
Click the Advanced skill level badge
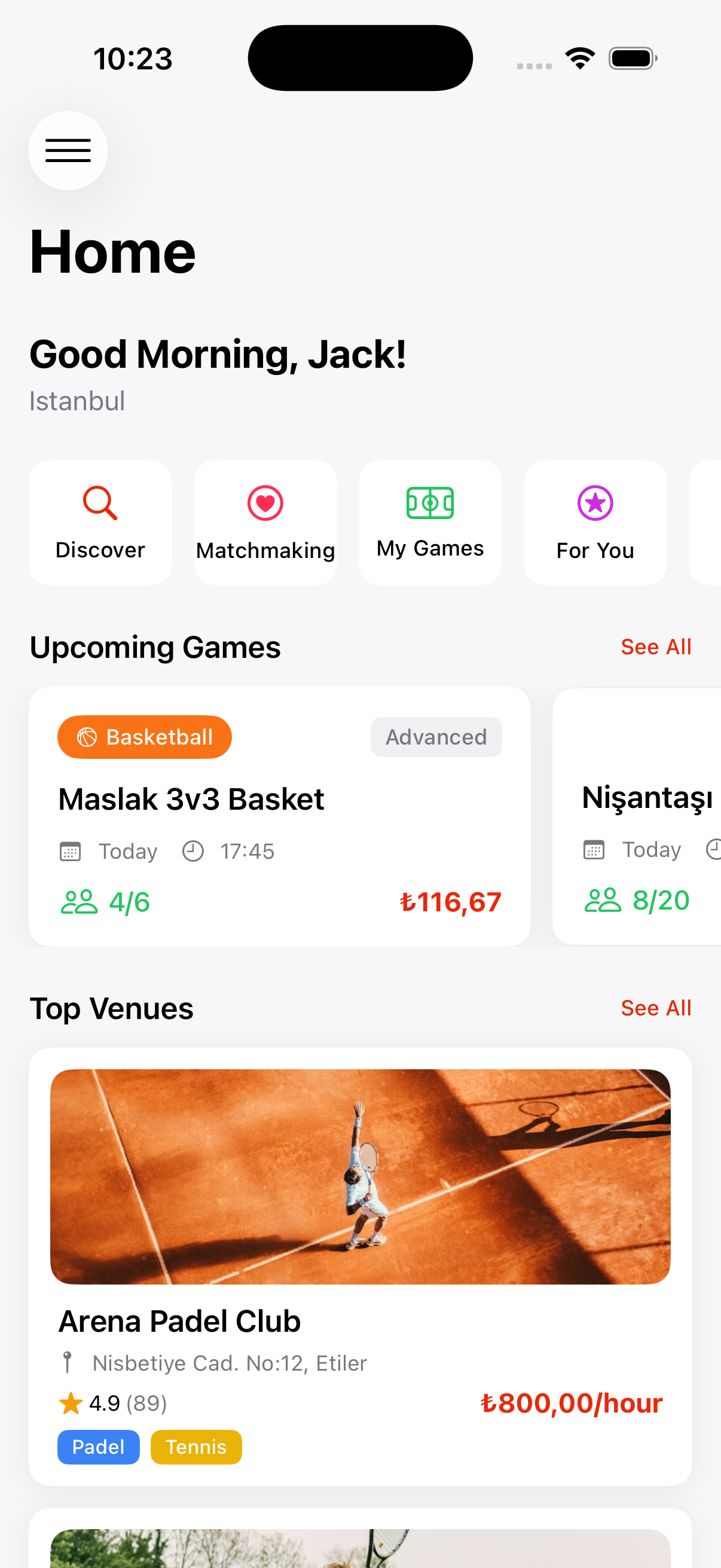coord(436,737)
